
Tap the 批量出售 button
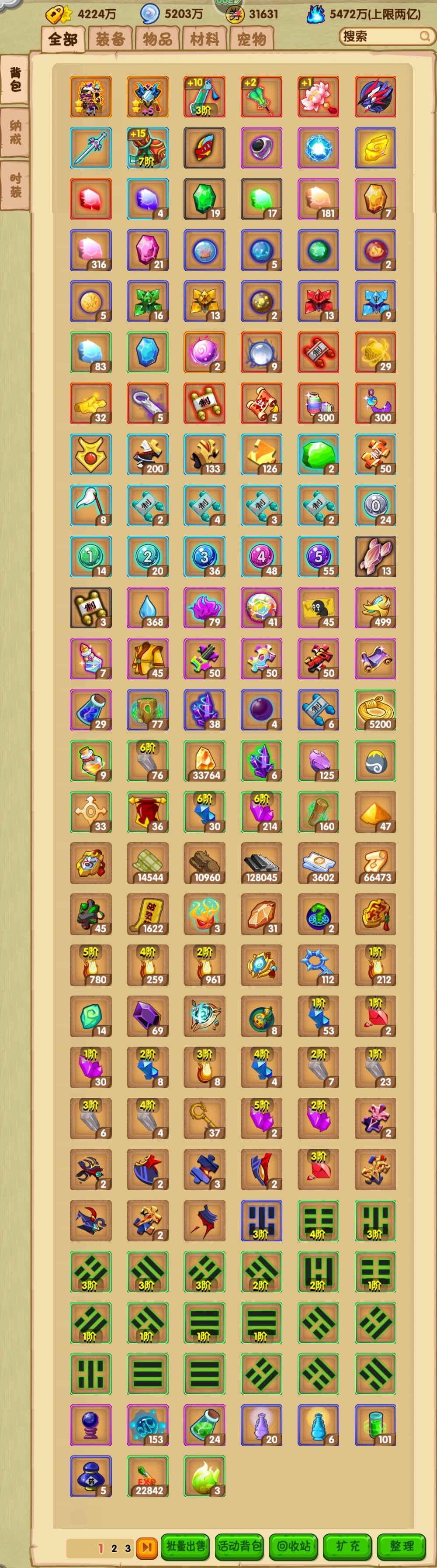185,1546
